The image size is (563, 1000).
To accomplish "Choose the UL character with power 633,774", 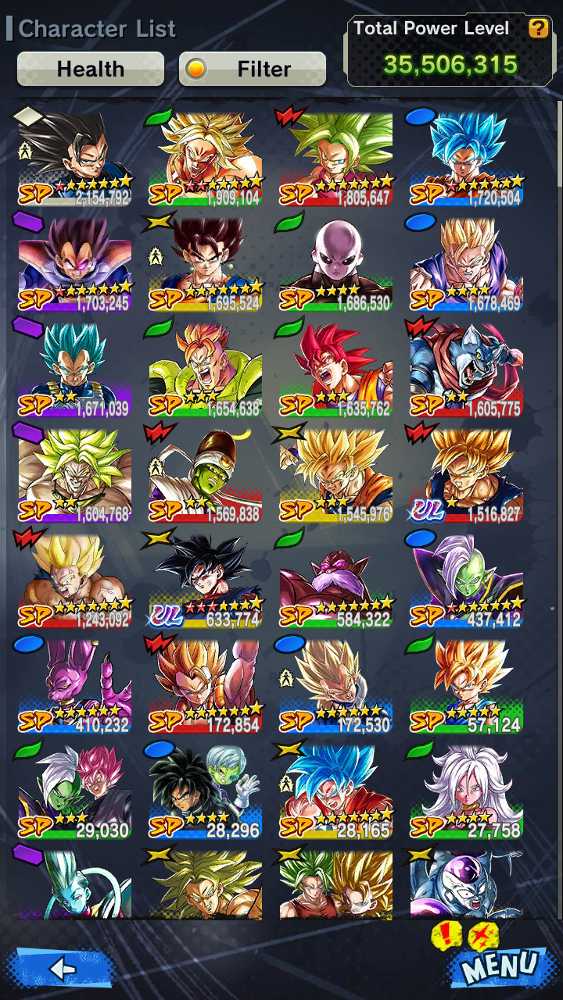I will pos(205,581).
